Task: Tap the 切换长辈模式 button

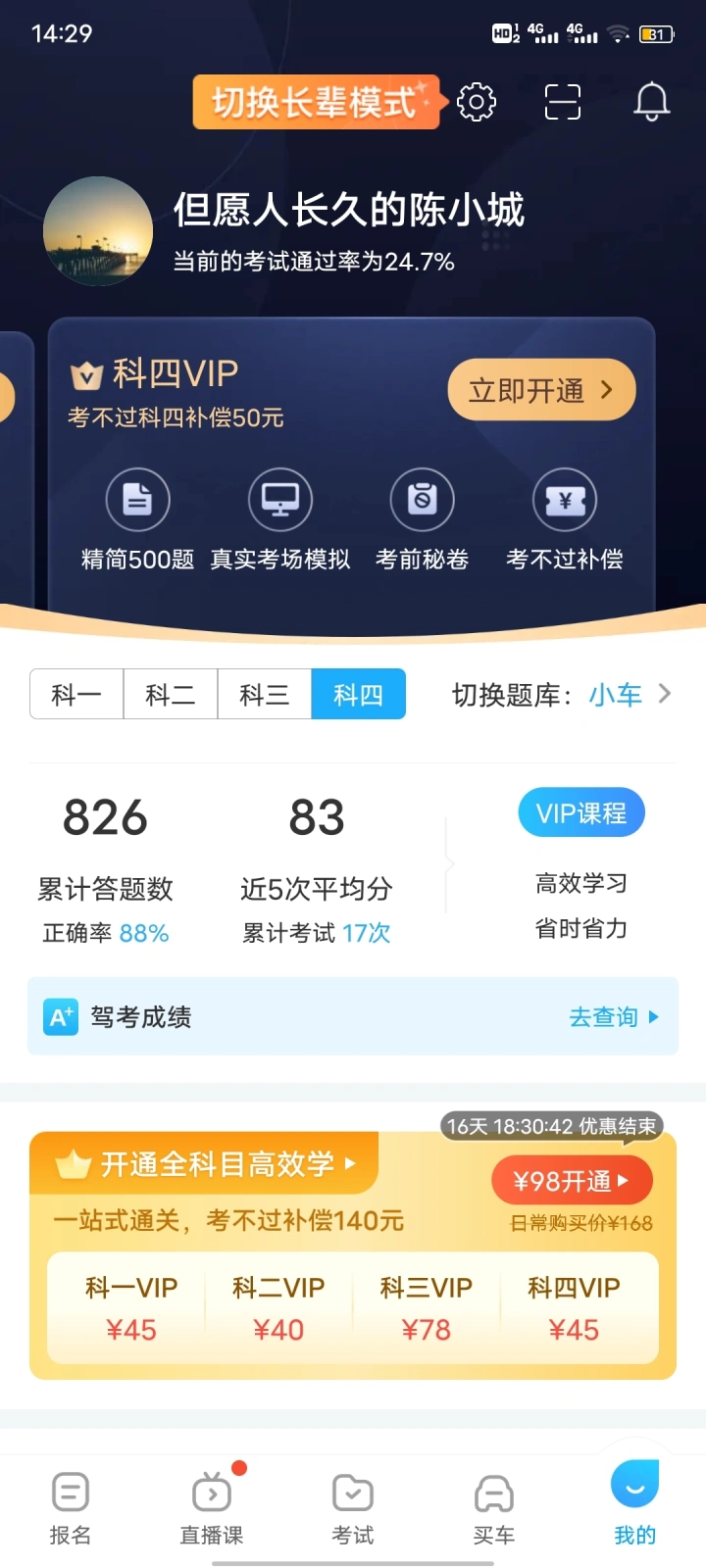Action: (x=316, y=102)
